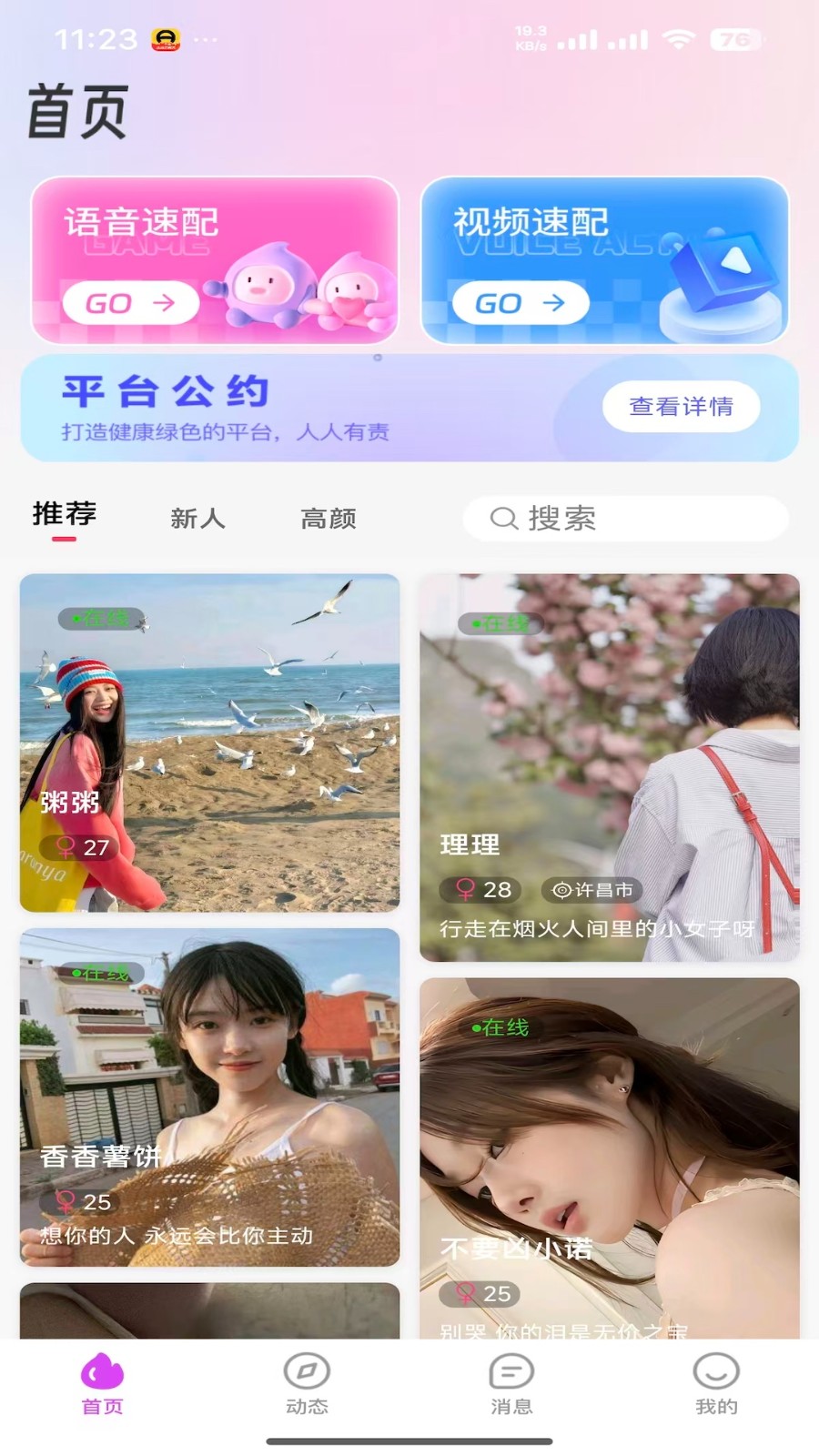Open 粥粥's profile card
Viewport: 819px width, 1456px height.
pyautogui.click(x=209, y=743)
